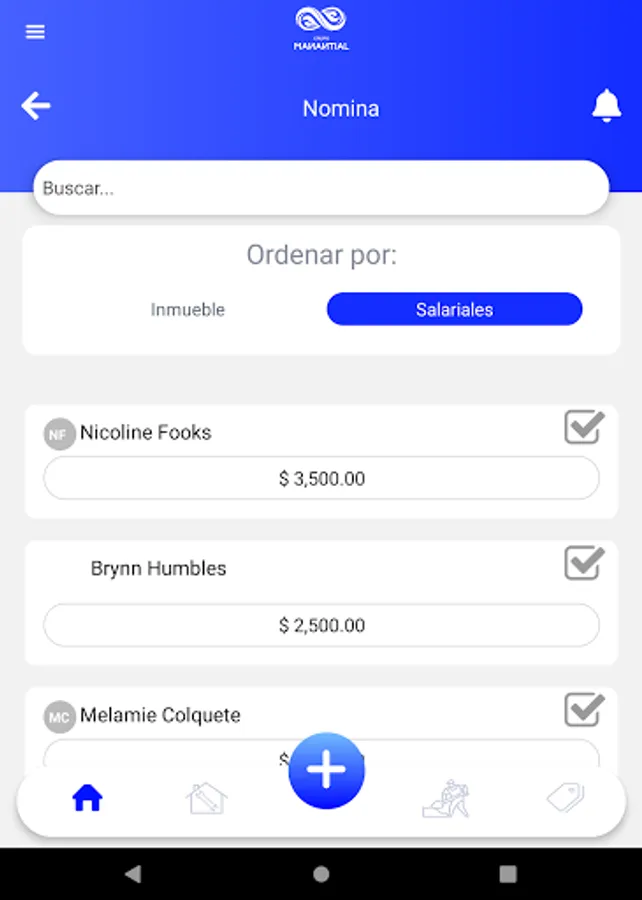642x900 pixels.
Task: Toggle the checkbox for Nicoline Fooks
Action: pos(584,427)
